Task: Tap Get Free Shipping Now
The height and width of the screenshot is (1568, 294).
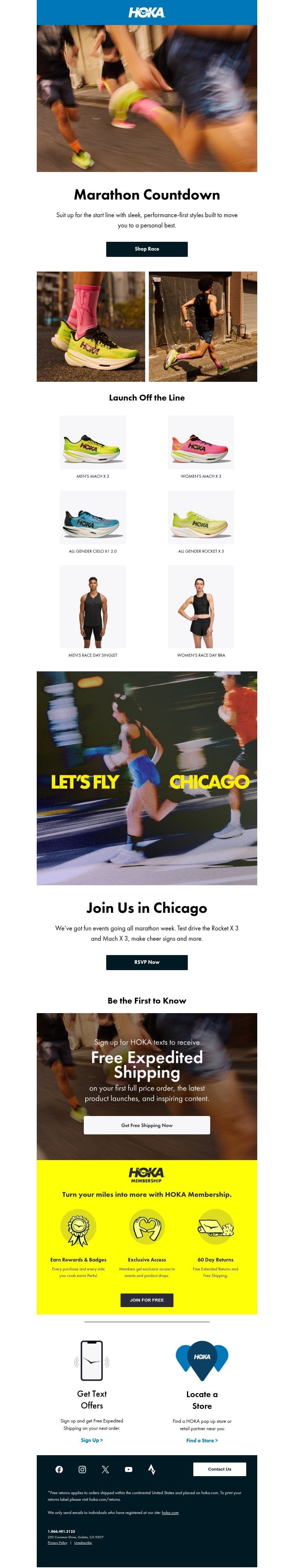Action: point(147,1125)
